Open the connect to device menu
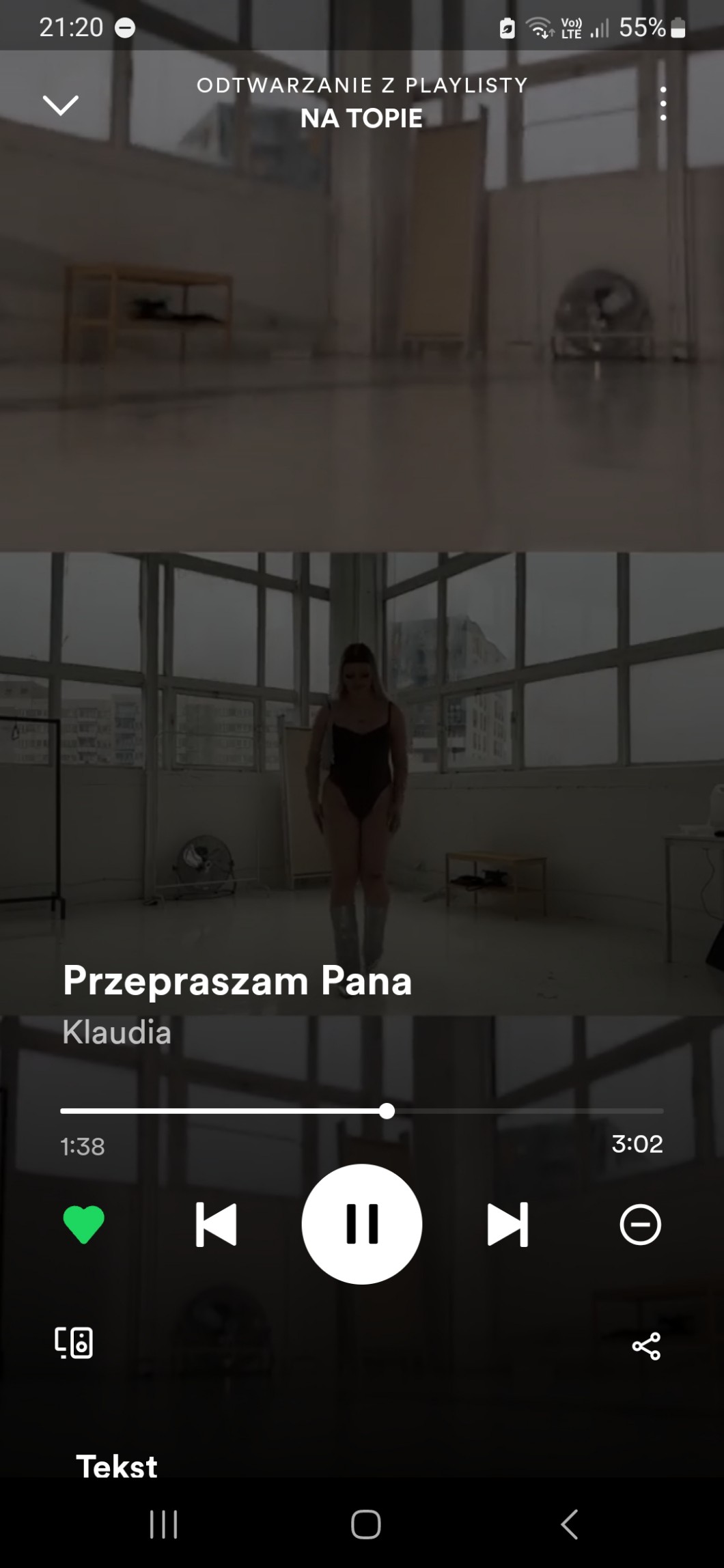This screenshot has height=1568, width=724. tap(74, 1343)
